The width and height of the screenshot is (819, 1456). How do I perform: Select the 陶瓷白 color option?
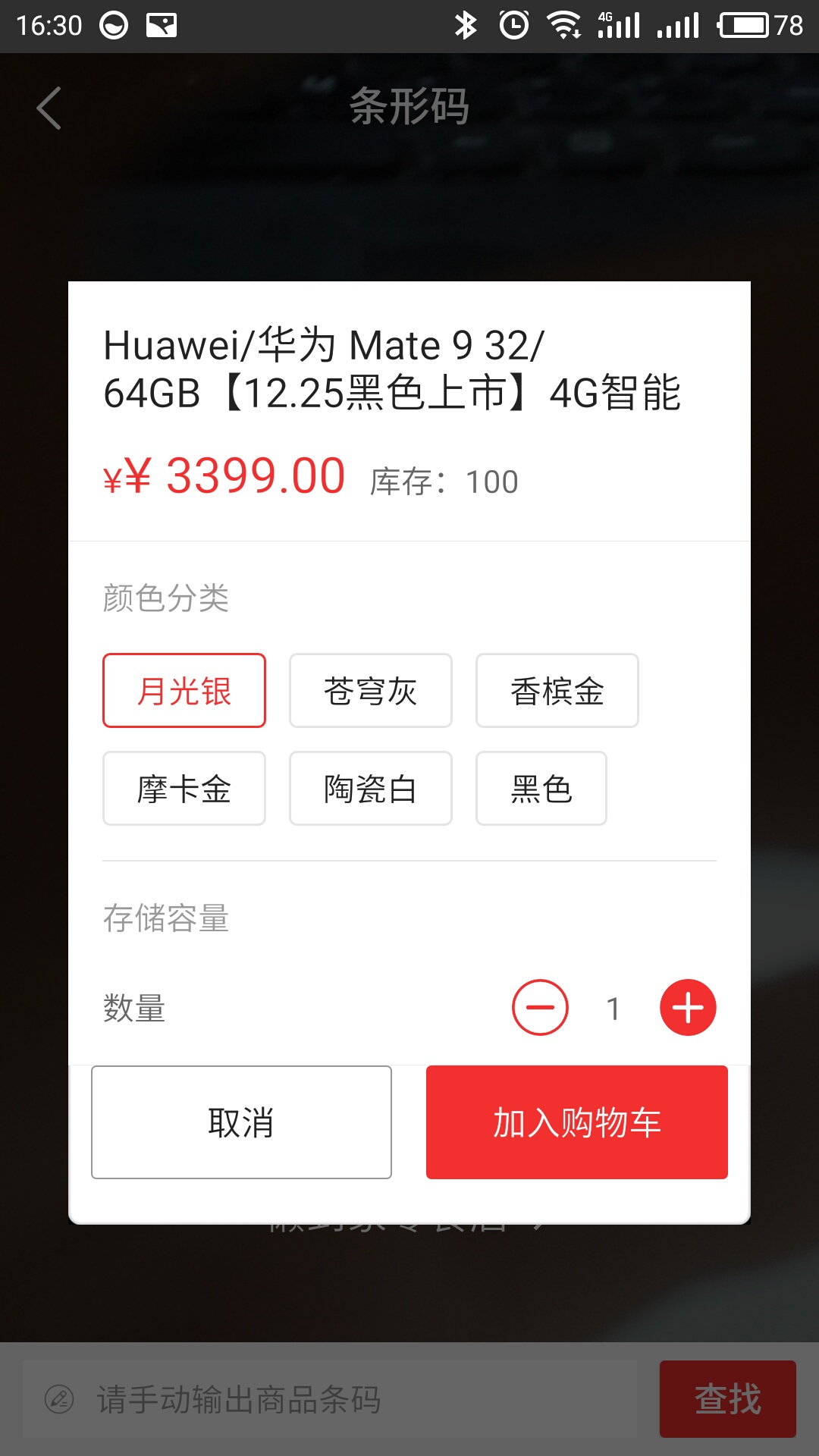pyautogui.click(x=370, y=789)
